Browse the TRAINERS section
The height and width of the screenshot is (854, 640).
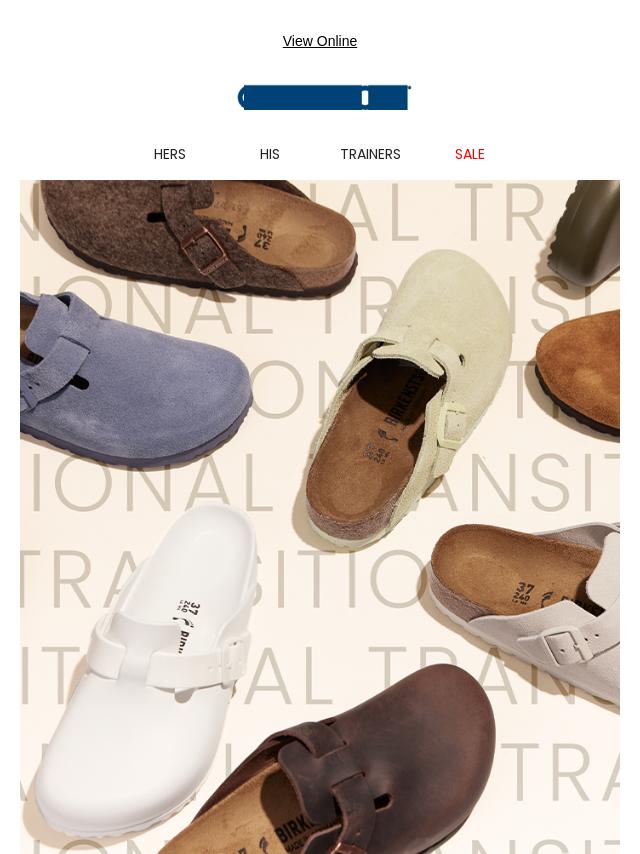point(370,154)
